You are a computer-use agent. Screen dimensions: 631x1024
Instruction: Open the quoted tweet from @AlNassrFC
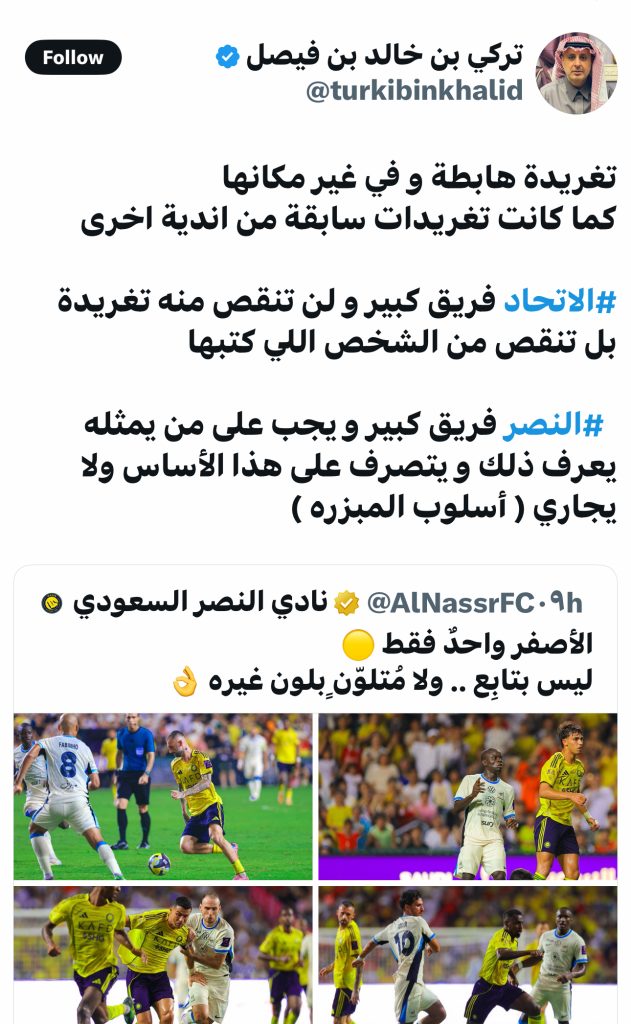click(x=330, y=642)
